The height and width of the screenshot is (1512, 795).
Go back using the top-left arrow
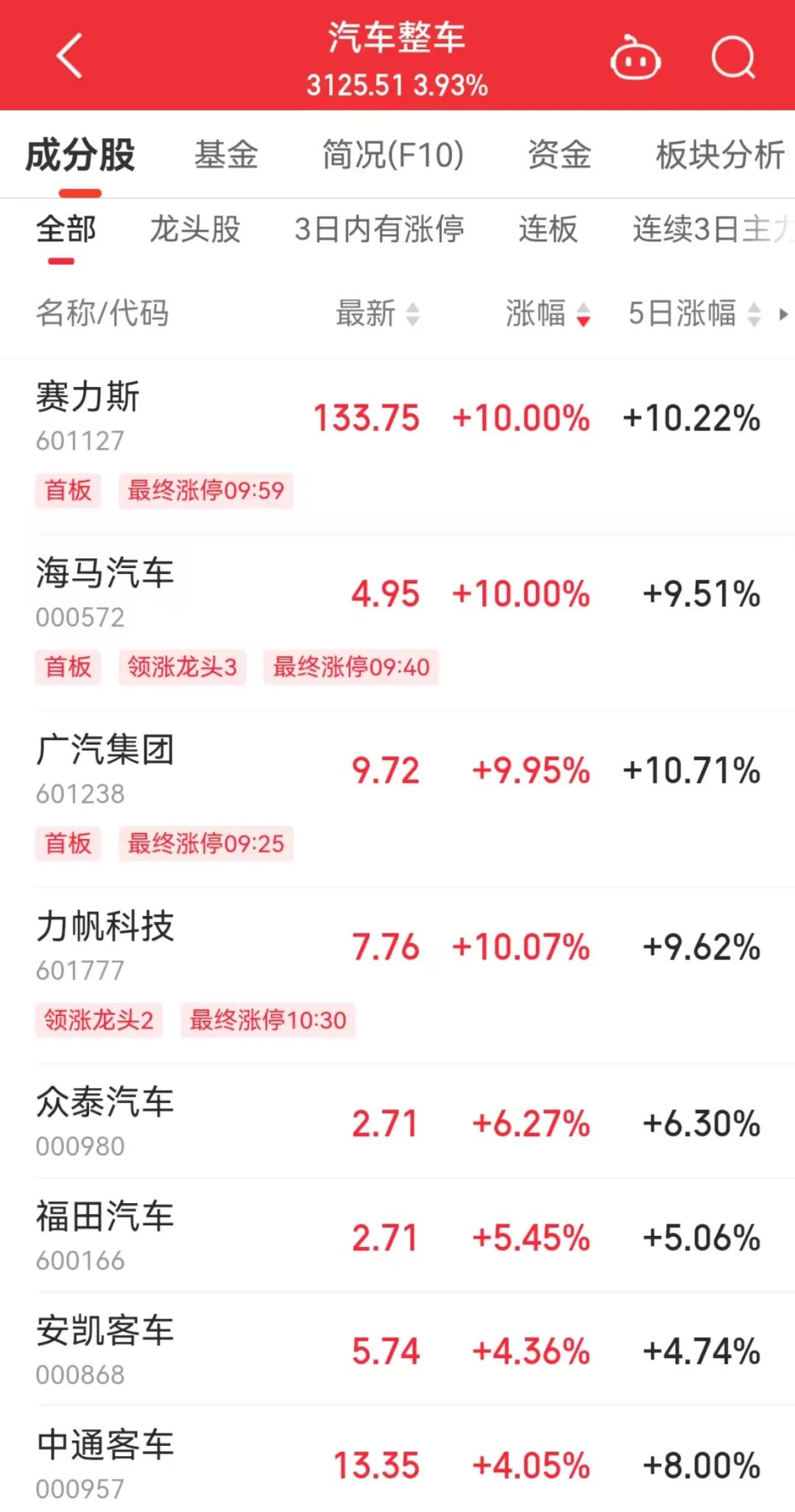tap(69, 56)
